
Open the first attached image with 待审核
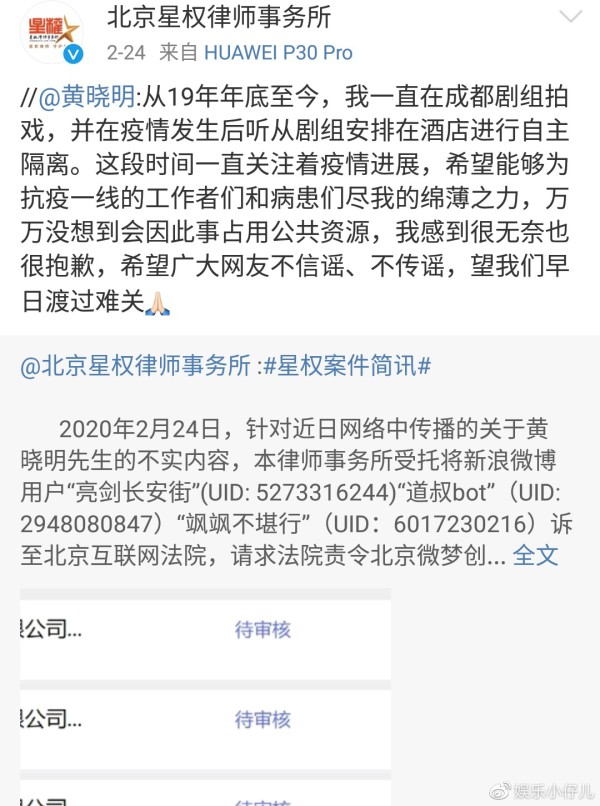coord(205,631)
